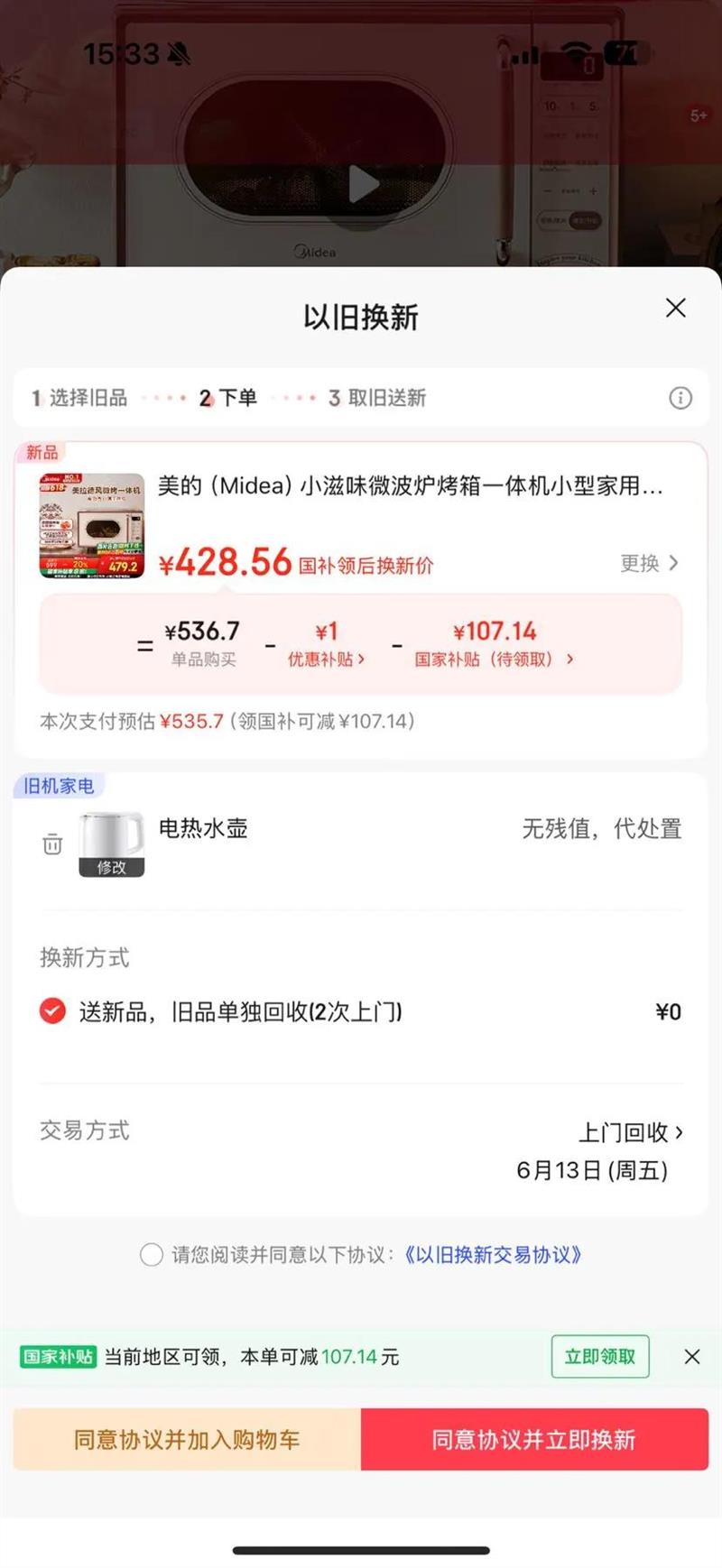The width and height of the screenshot is (722, 1568).
Task: Select 送新品, 旧品单独回收 option
Action: coord(52,1011)
